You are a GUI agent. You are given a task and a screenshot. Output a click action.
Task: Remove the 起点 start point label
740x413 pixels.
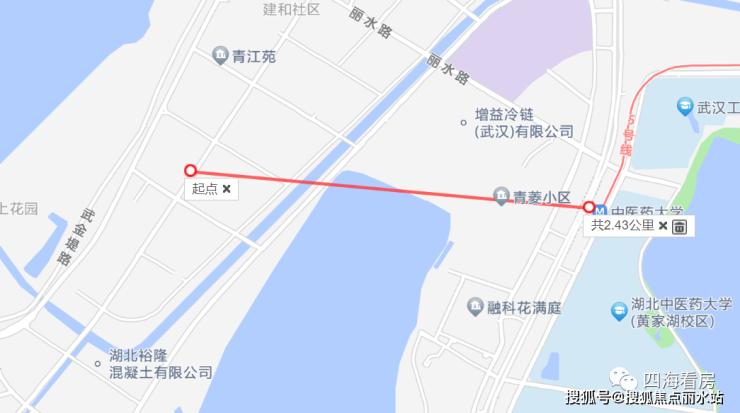[x=227, y=188]
